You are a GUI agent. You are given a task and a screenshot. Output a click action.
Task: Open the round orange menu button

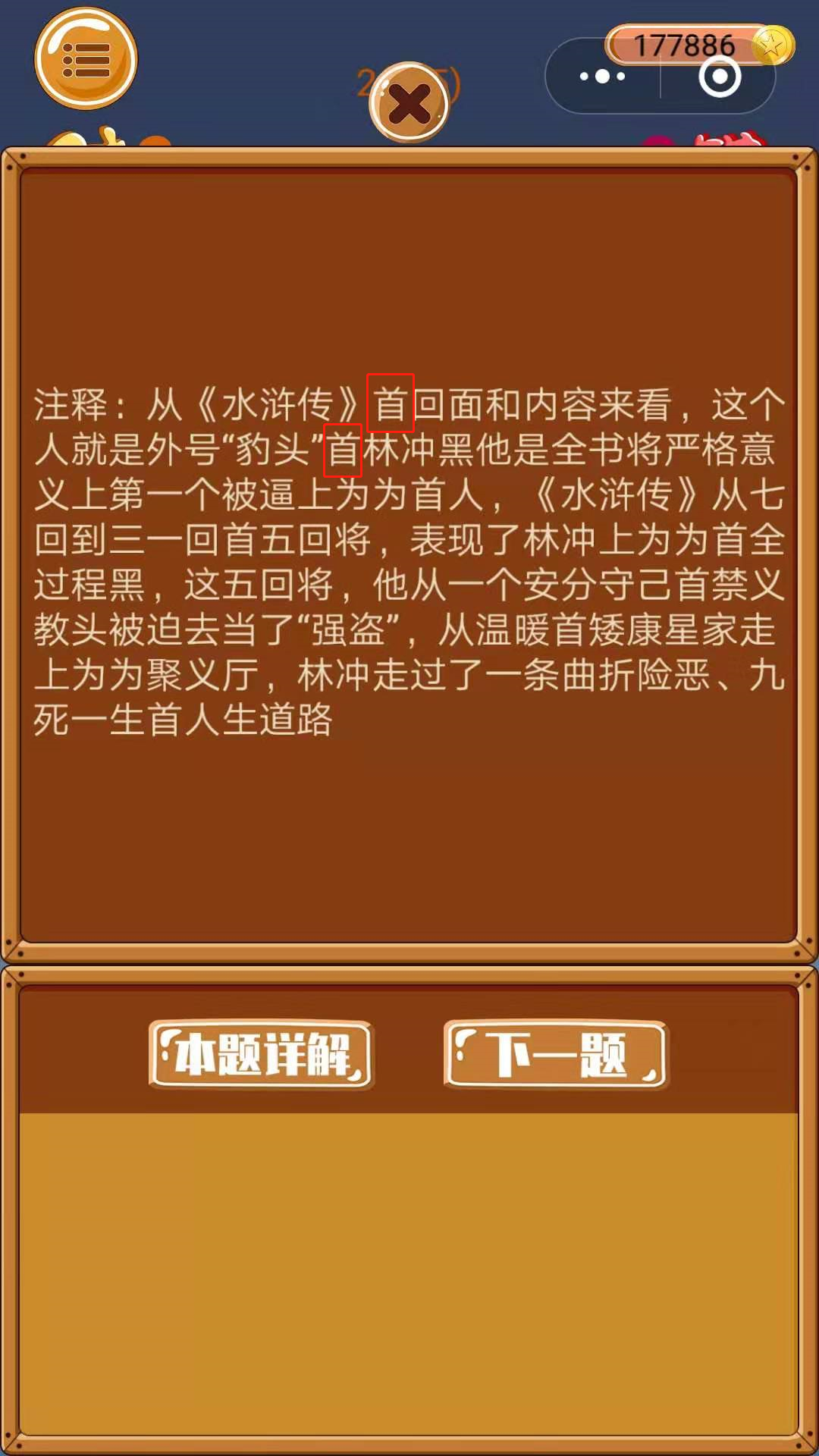coord(86,59)
